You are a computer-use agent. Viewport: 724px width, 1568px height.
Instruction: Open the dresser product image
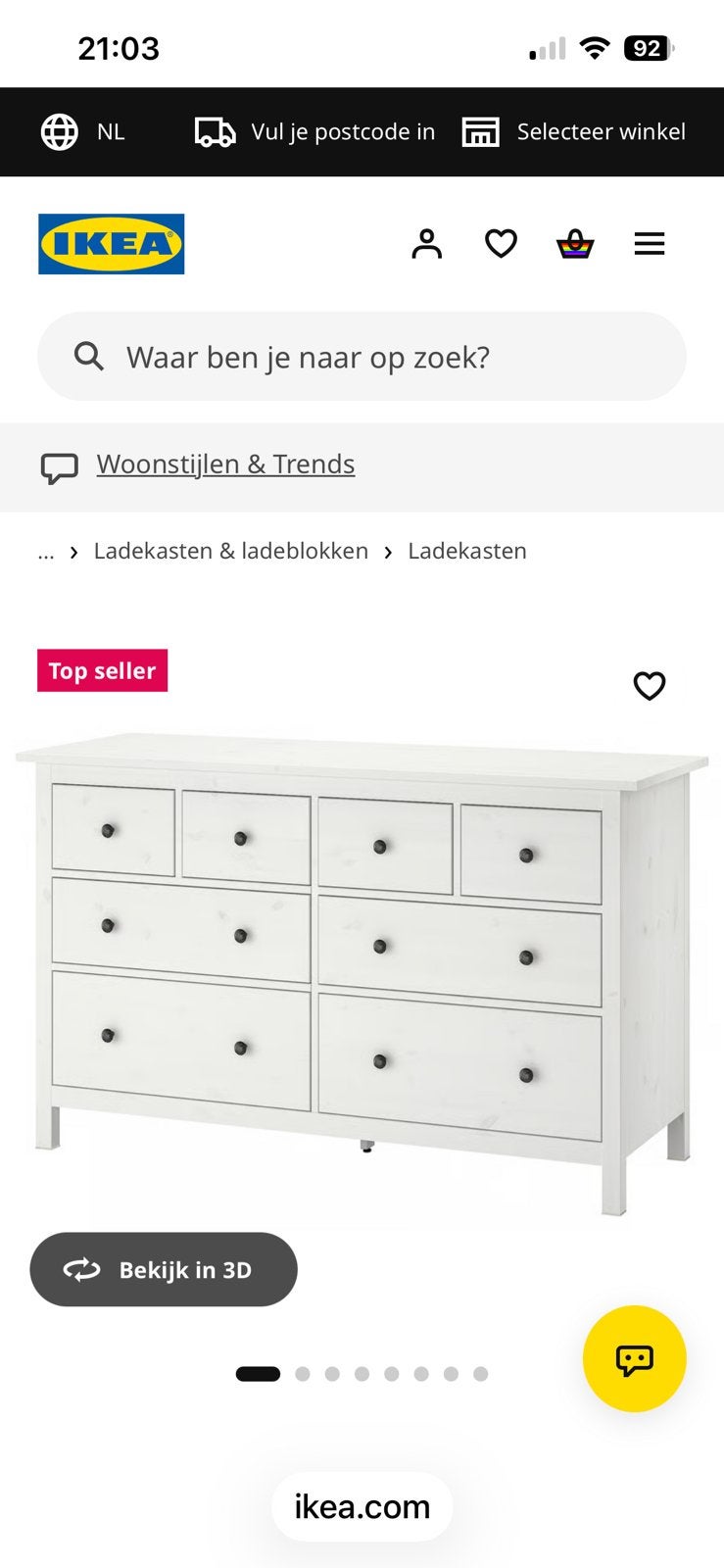coord(362,975)
